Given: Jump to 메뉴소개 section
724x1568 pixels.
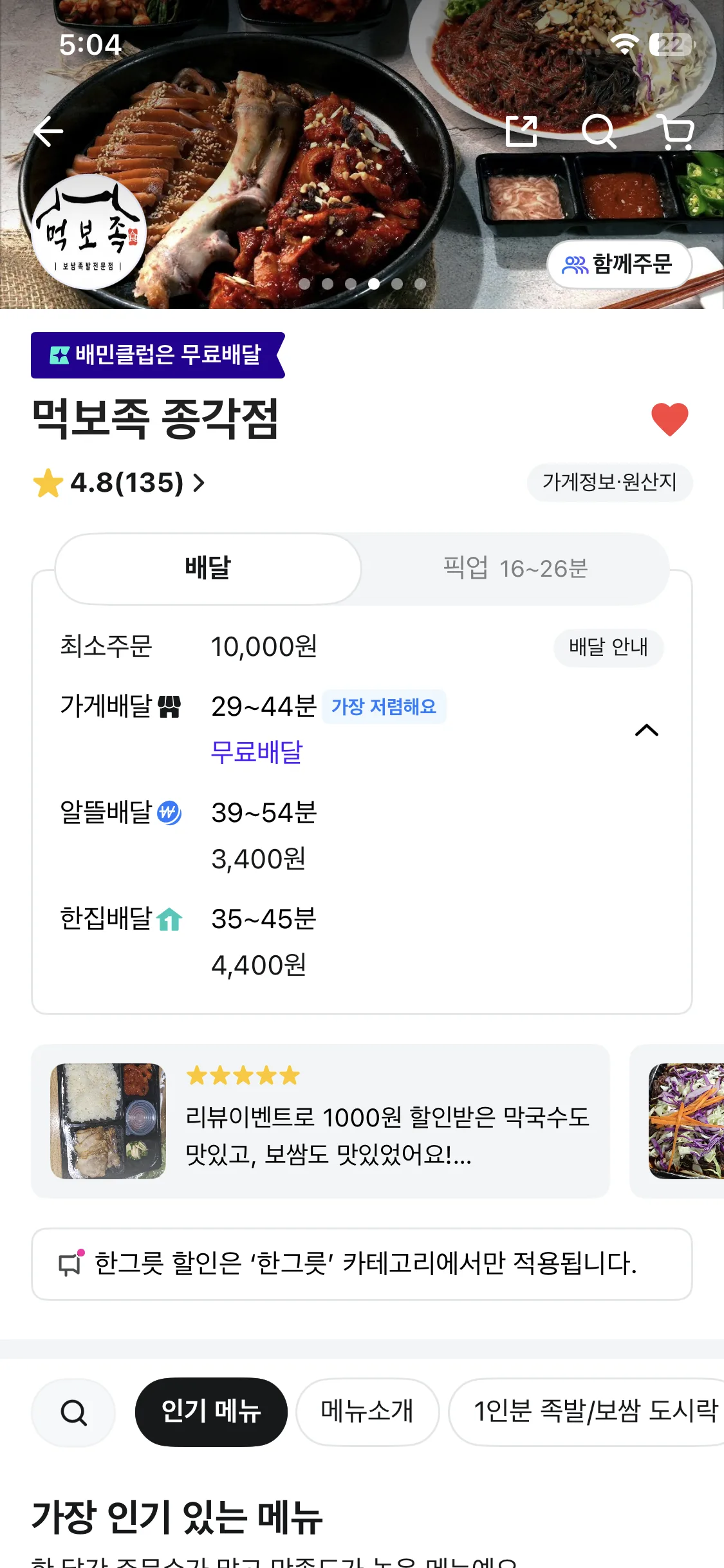Looking at the screenshot, I should coord(367,1412).
